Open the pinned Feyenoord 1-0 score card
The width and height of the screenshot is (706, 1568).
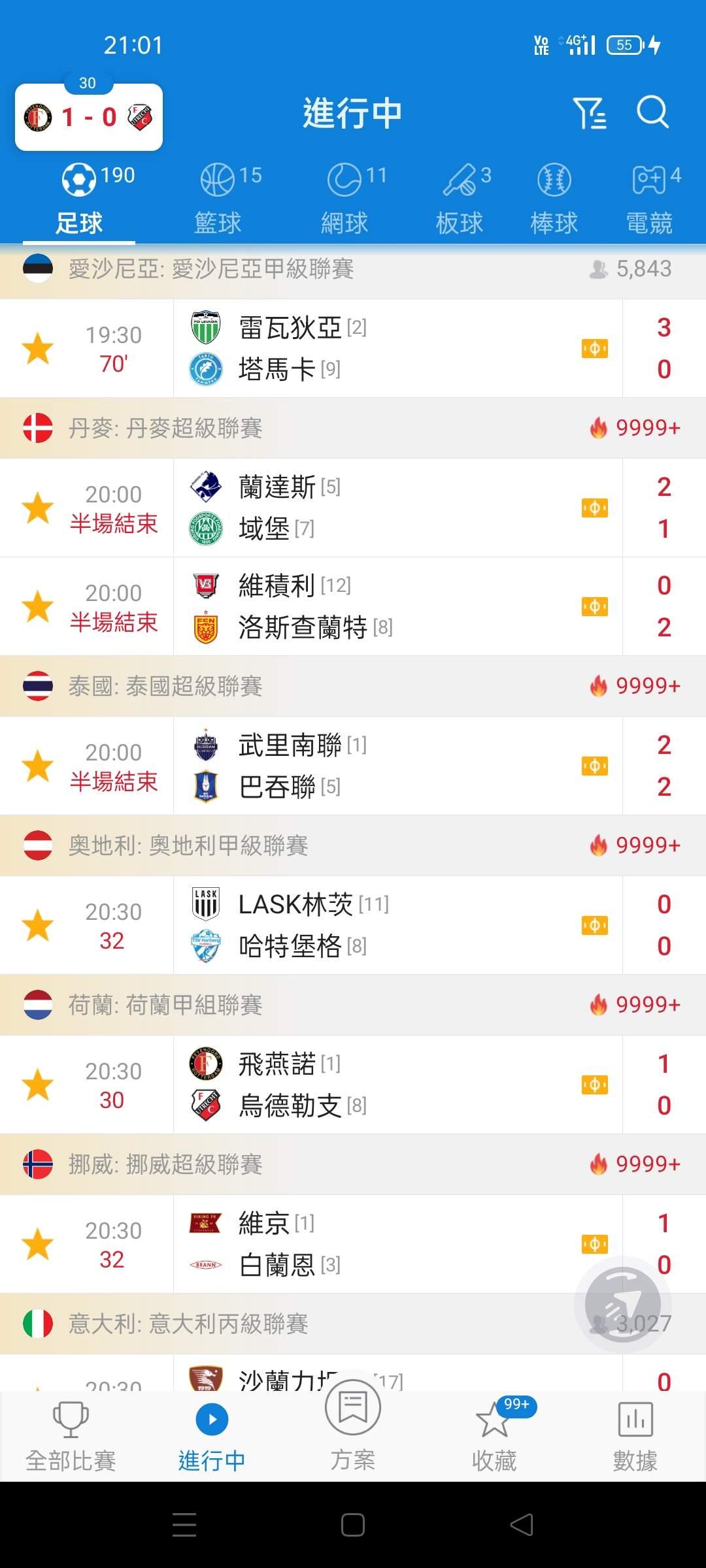point(89,118)
